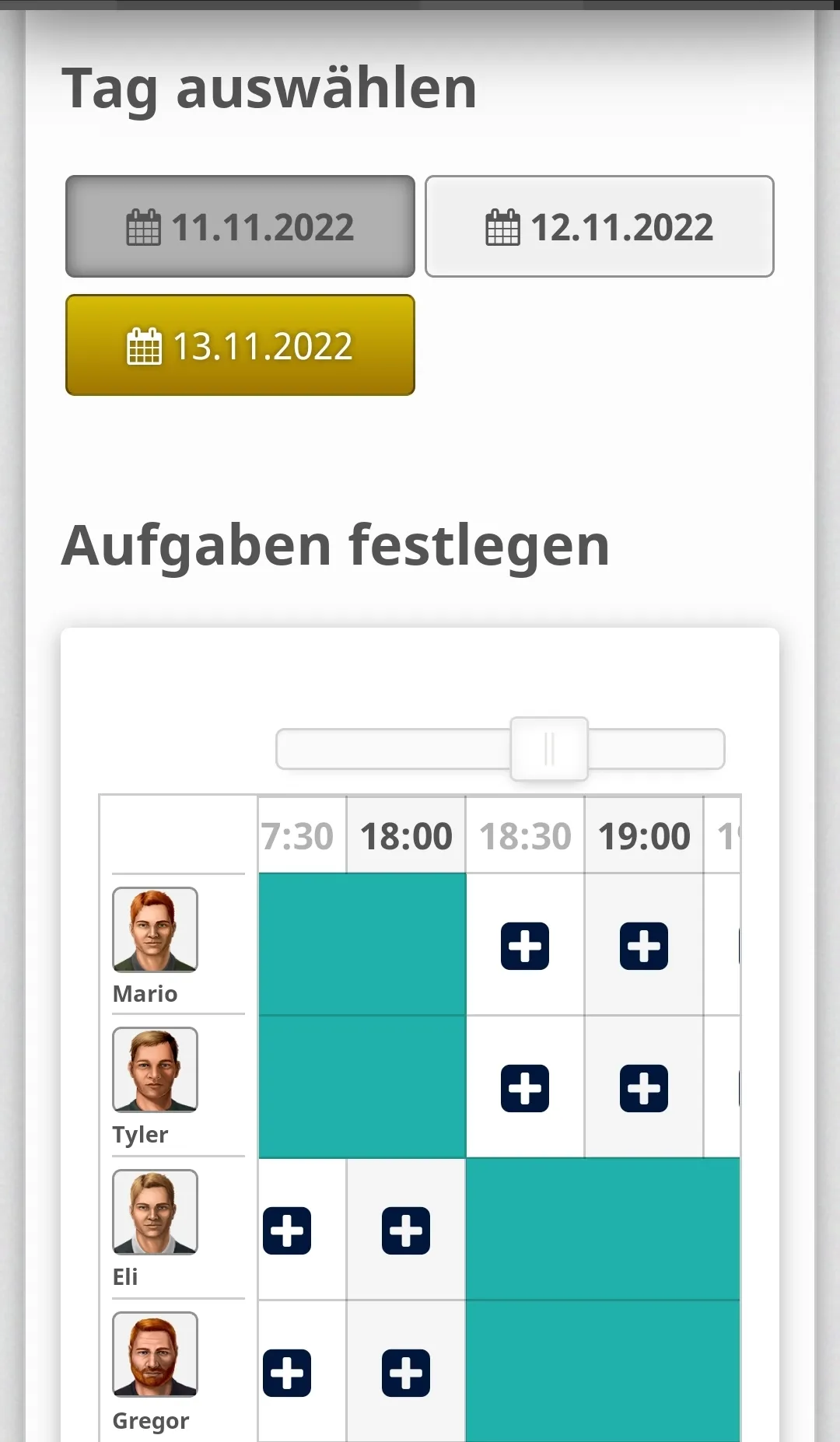Image resolution: width=840 pixels, height=1442 pixels.
Task: Open Mario's teal scheduled task block
Action: [362, 944]
